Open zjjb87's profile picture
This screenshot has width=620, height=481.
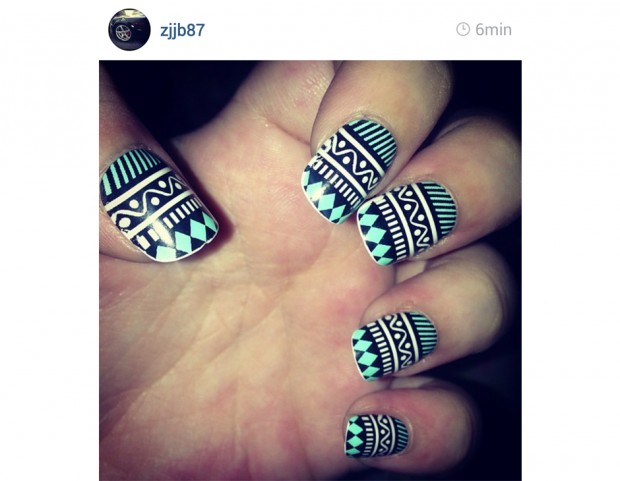129,30
